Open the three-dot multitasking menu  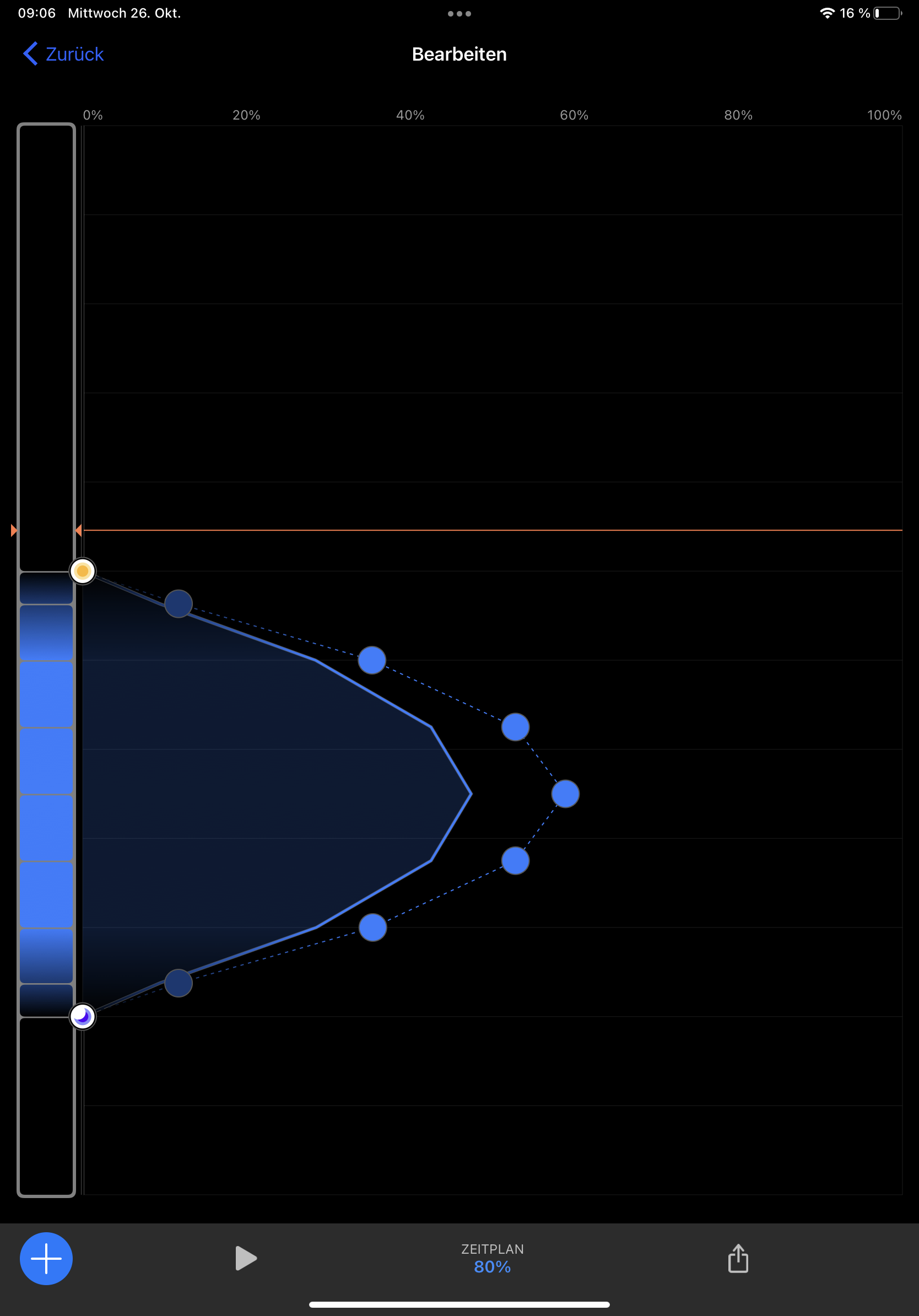pos(459,14)
